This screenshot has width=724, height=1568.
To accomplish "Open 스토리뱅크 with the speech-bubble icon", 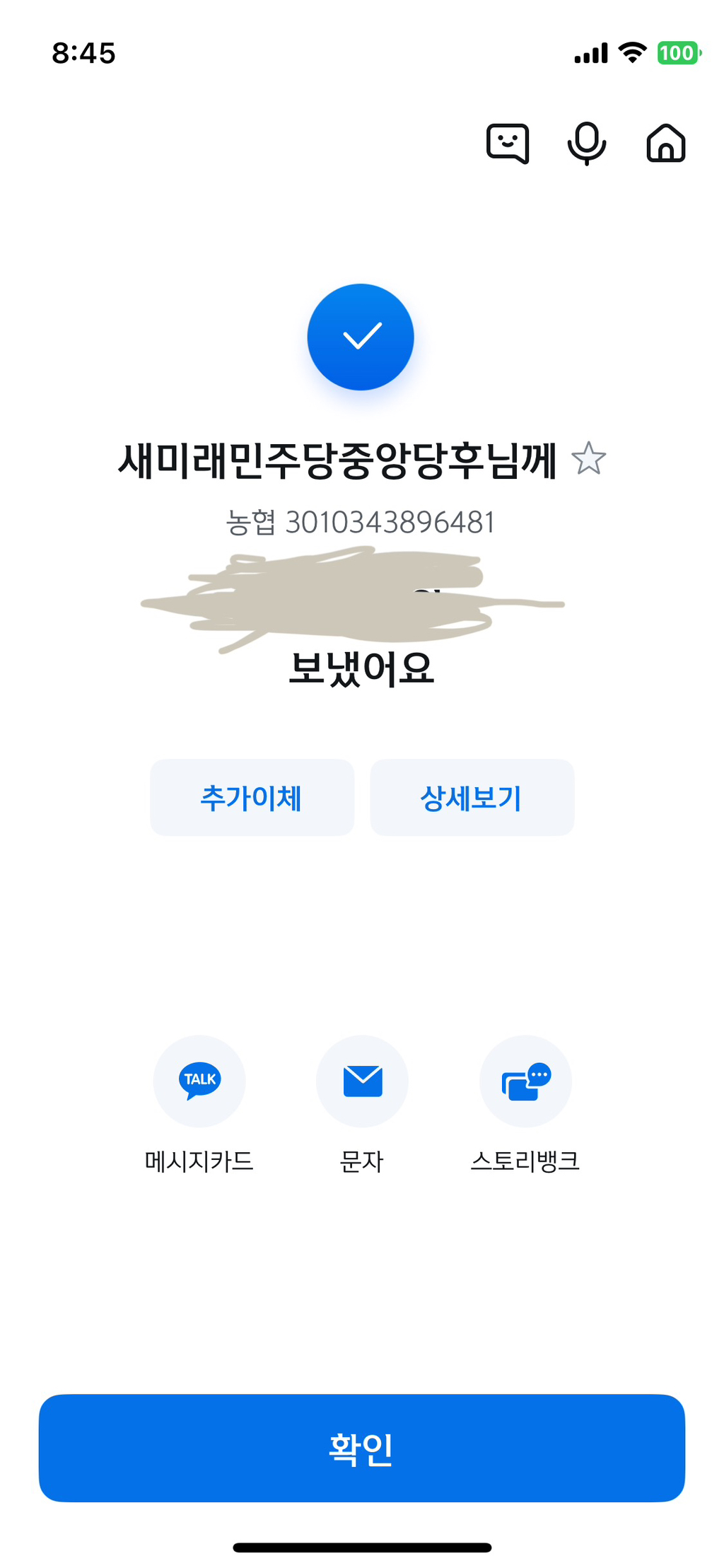I will [x=526, y=1081].
